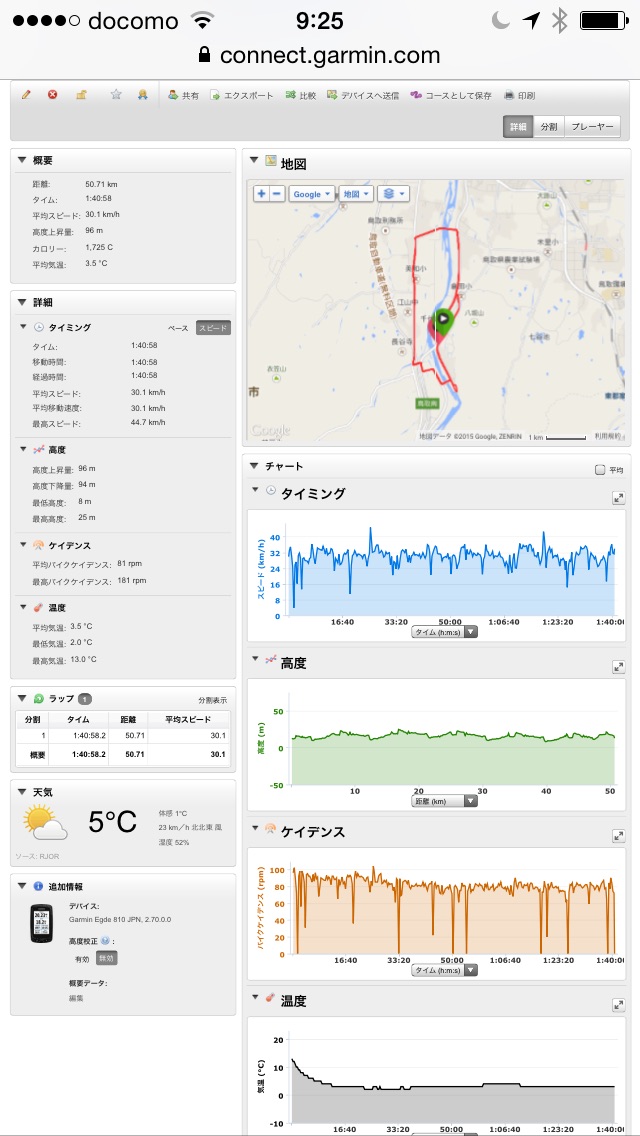Mark the activity as favorite with the star
Screen dimensions: 640x1136
(116, 95)
